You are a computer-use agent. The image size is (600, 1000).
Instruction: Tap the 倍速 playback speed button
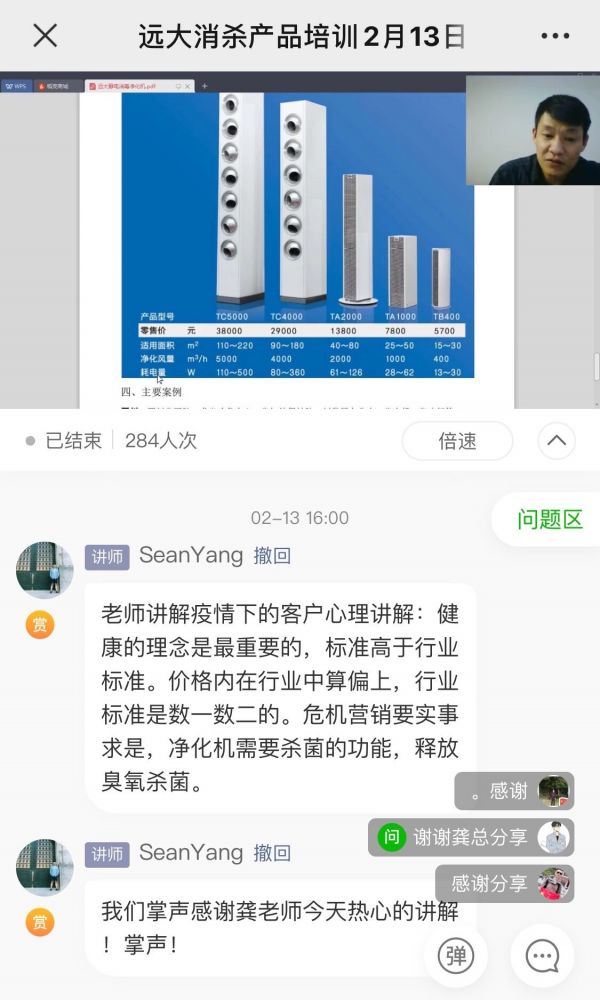pyautogui.click(x=457, y=441)
